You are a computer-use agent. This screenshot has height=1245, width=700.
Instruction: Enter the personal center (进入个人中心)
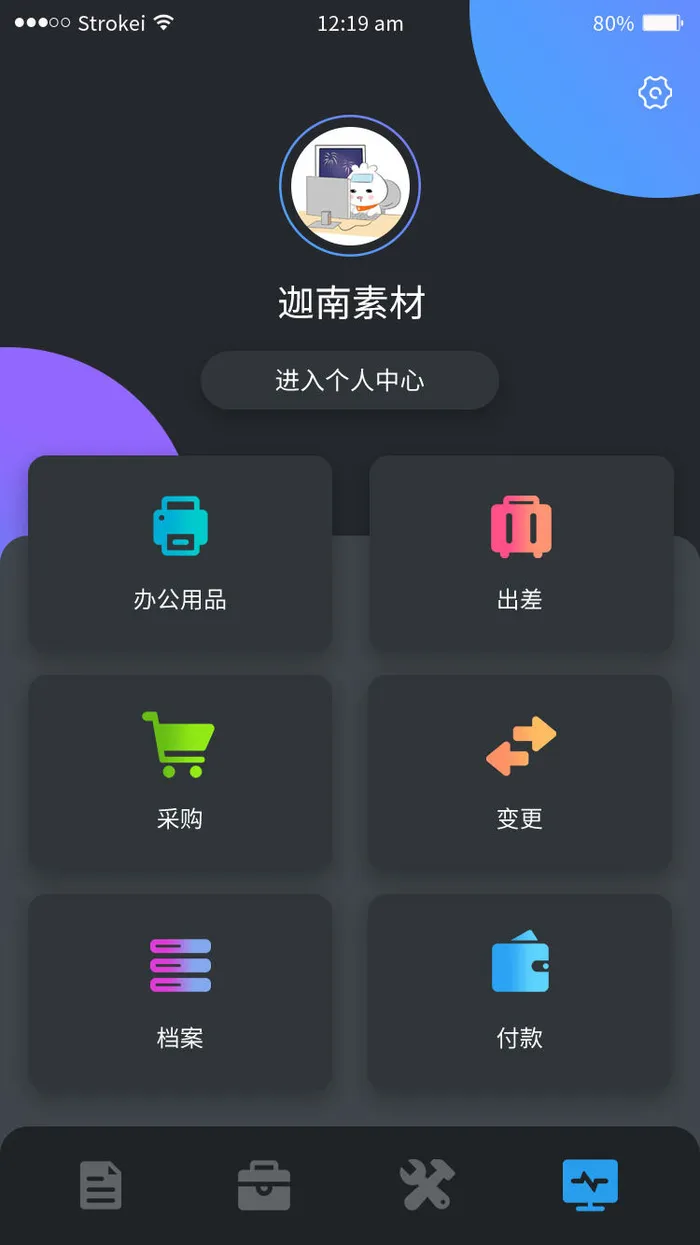(350, 380)
